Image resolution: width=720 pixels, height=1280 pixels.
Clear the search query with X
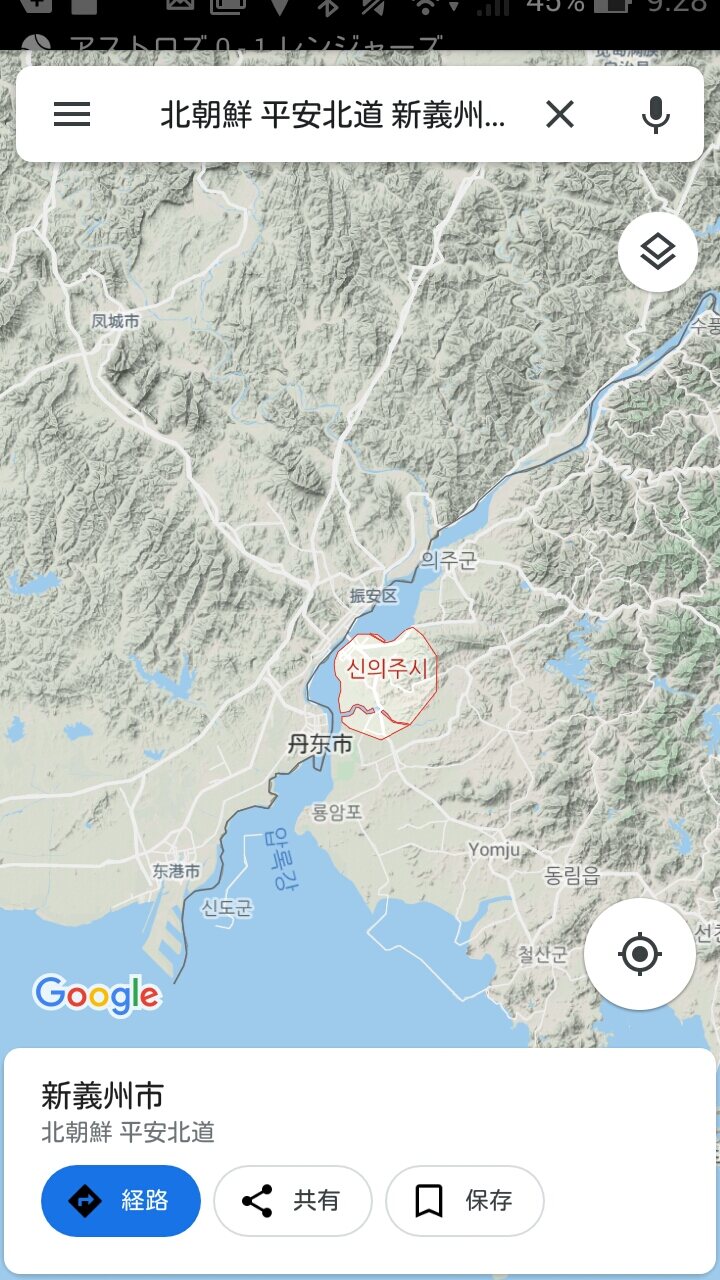pos(560,114)
